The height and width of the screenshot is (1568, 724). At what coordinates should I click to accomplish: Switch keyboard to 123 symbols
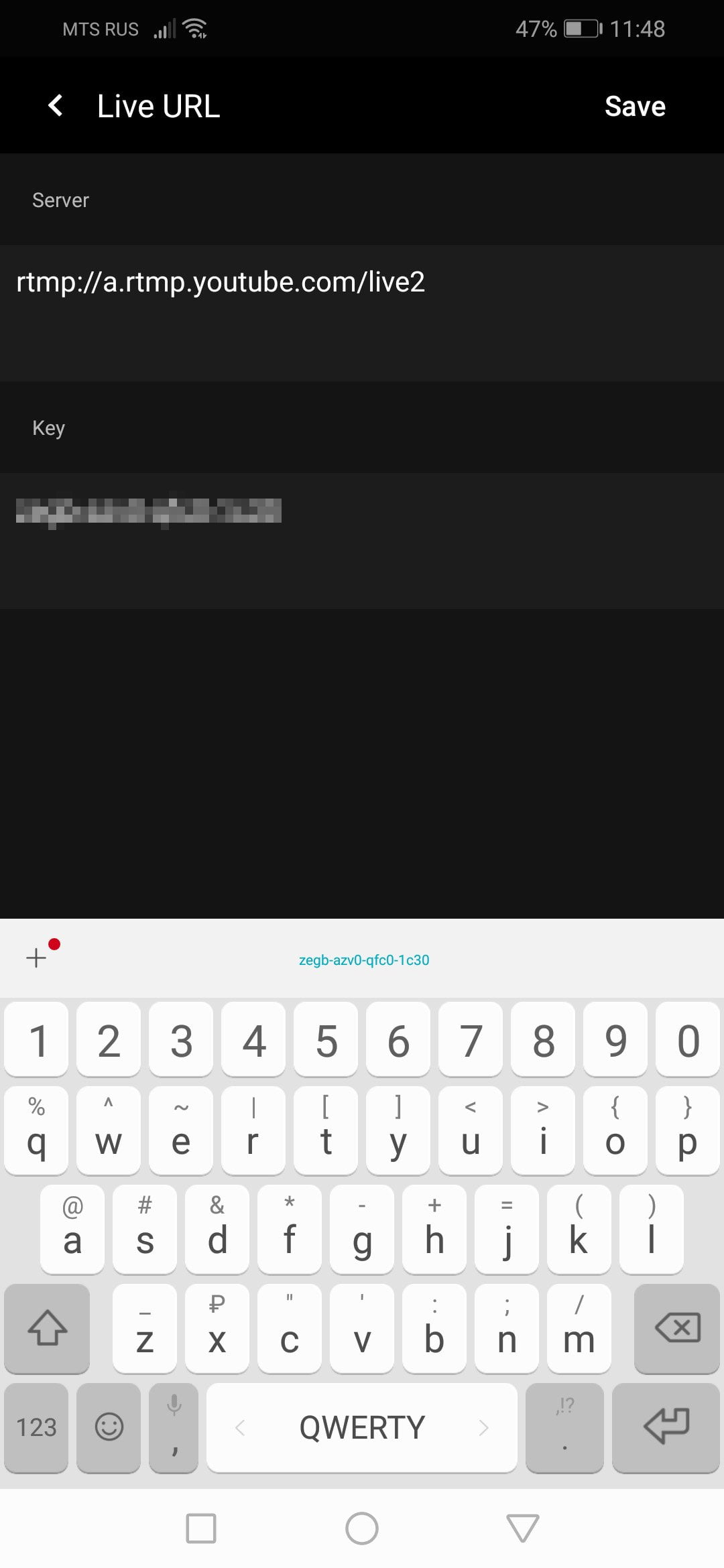click(x=36, y=1427)
